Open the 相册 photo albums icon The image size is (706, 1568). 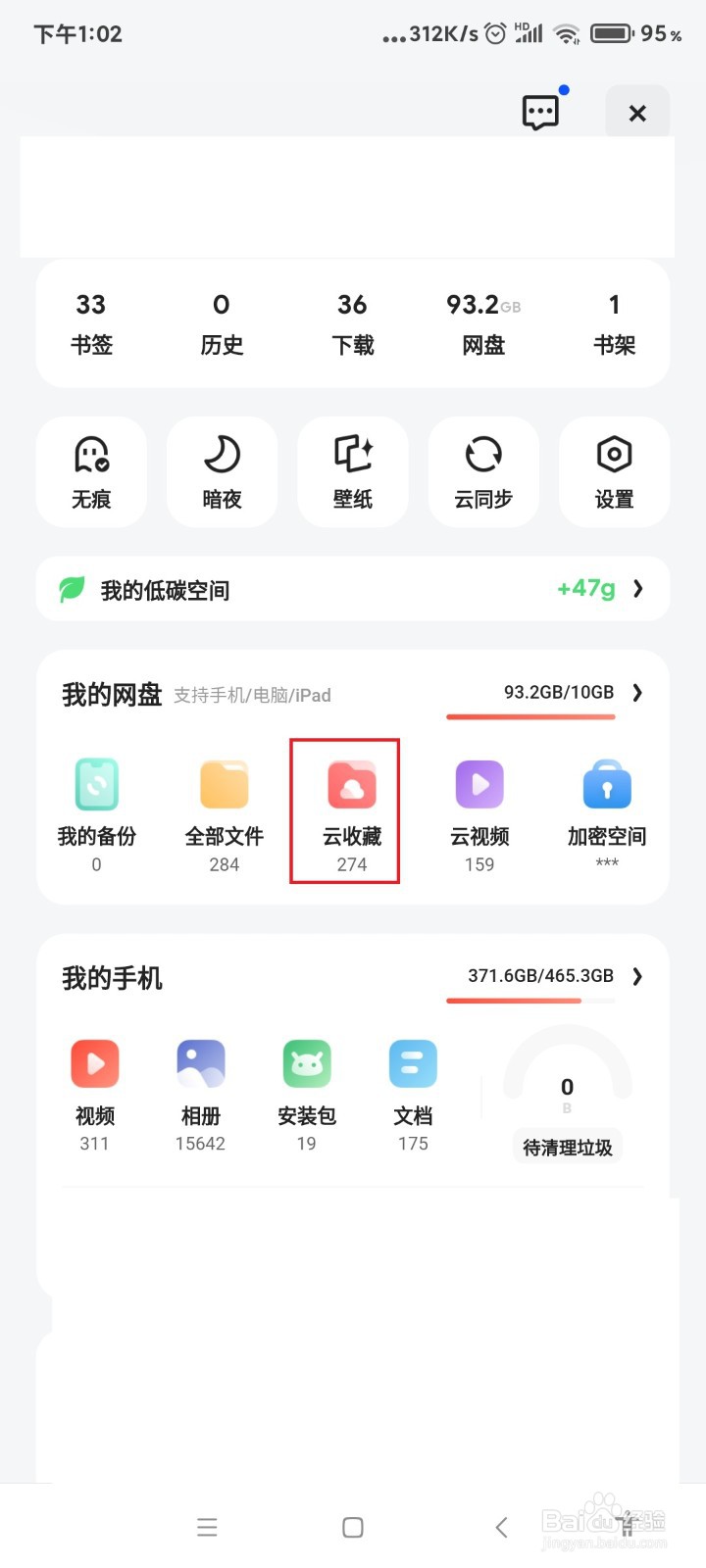(x=200, y=1083)
